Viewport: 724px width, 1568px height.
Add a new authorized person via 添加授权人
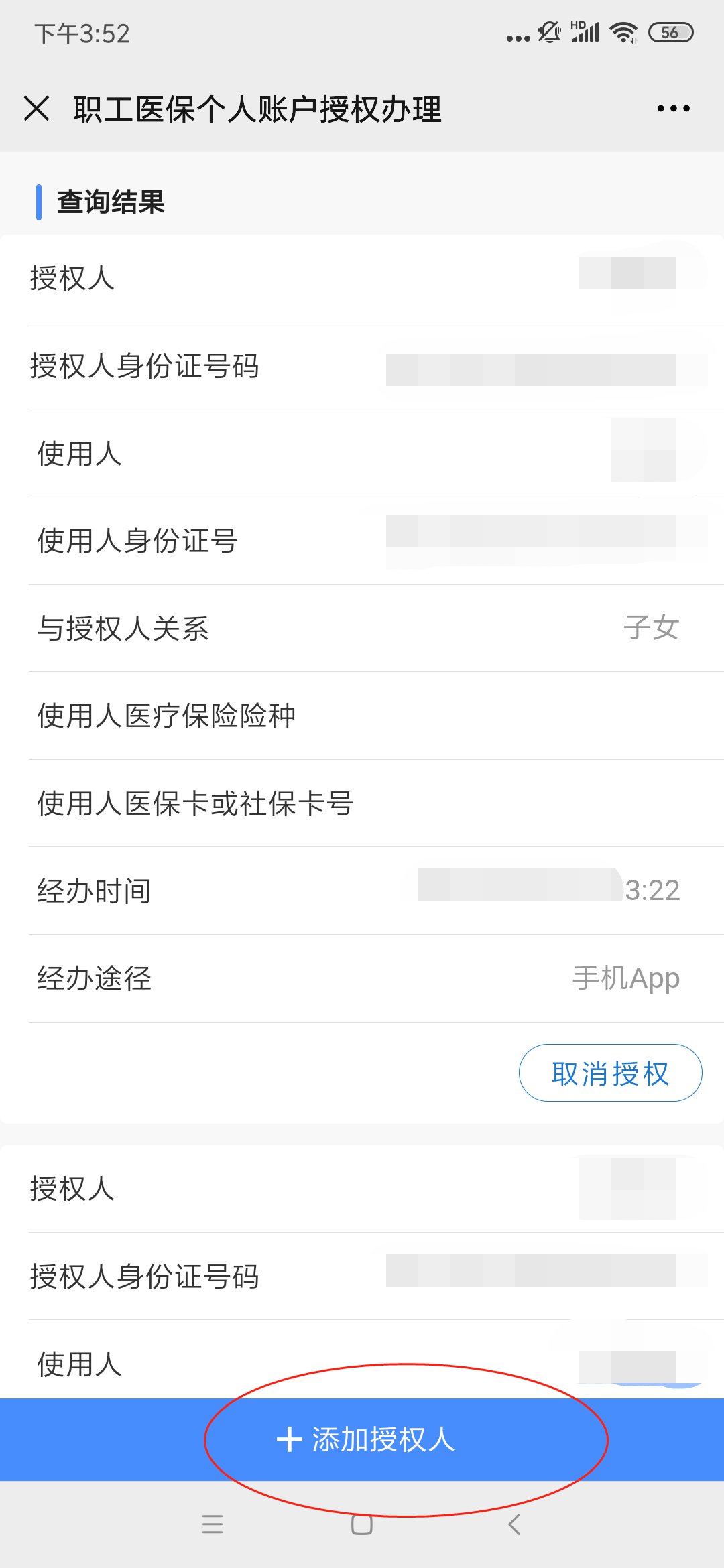tap(365, 1439)
